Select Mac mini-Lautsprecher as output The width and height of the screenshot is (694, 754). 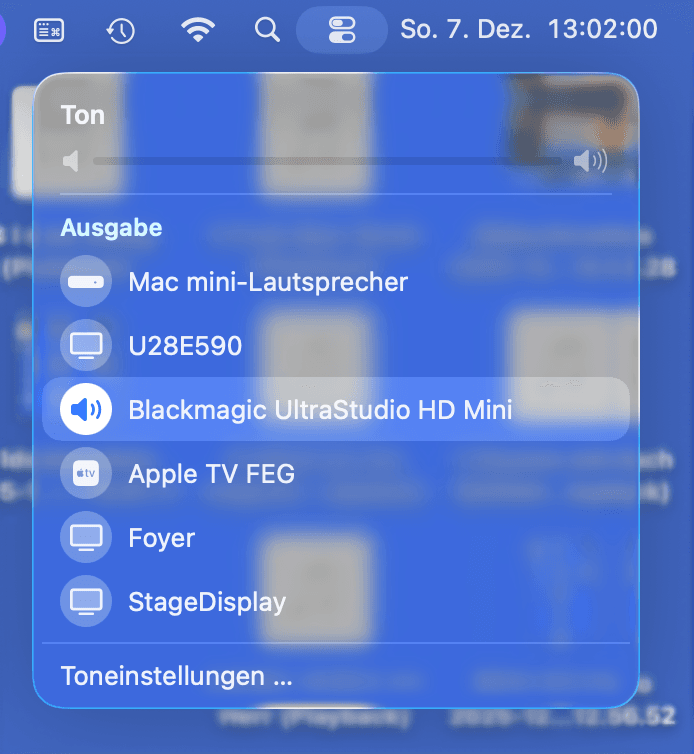[268, 282]
